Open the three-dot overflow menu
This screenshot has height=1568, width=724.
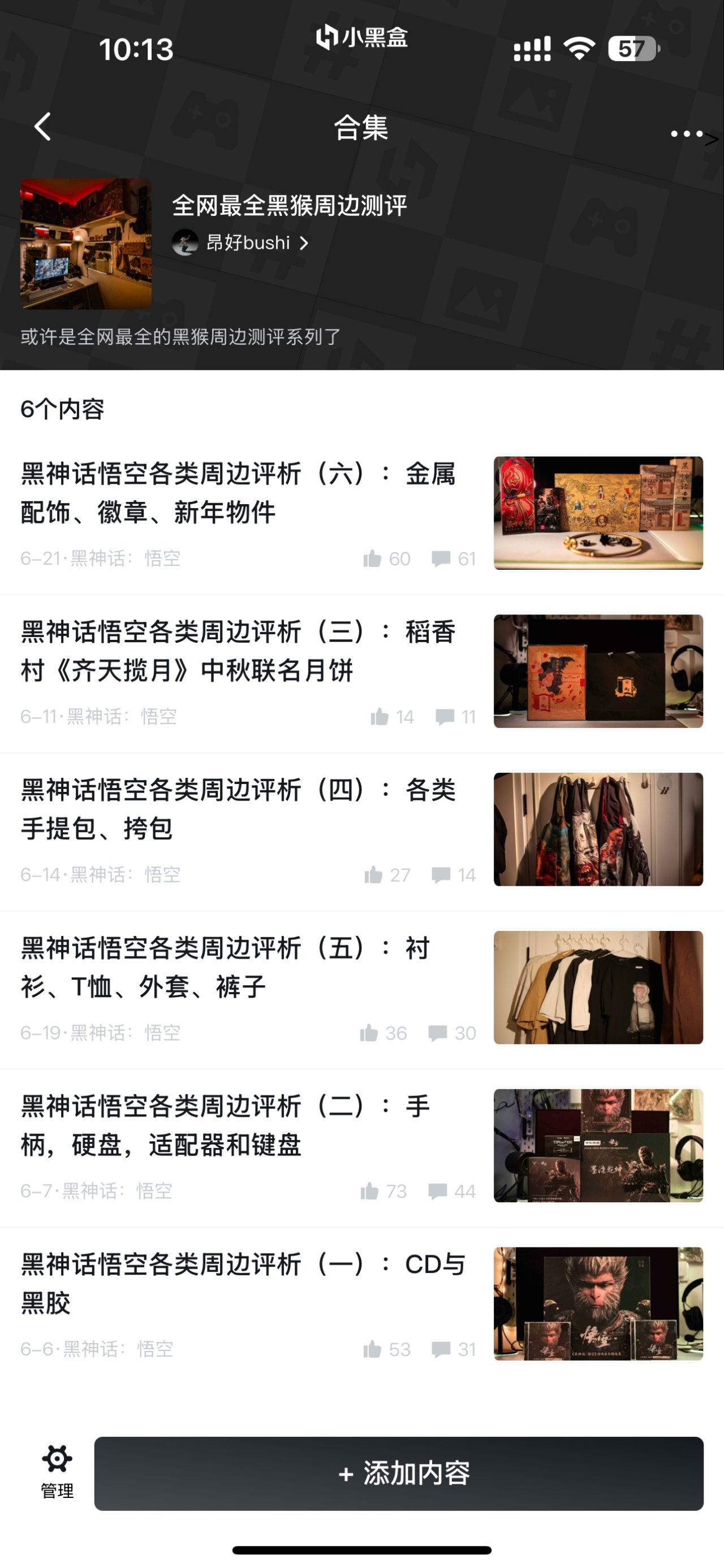click(686, 133)
